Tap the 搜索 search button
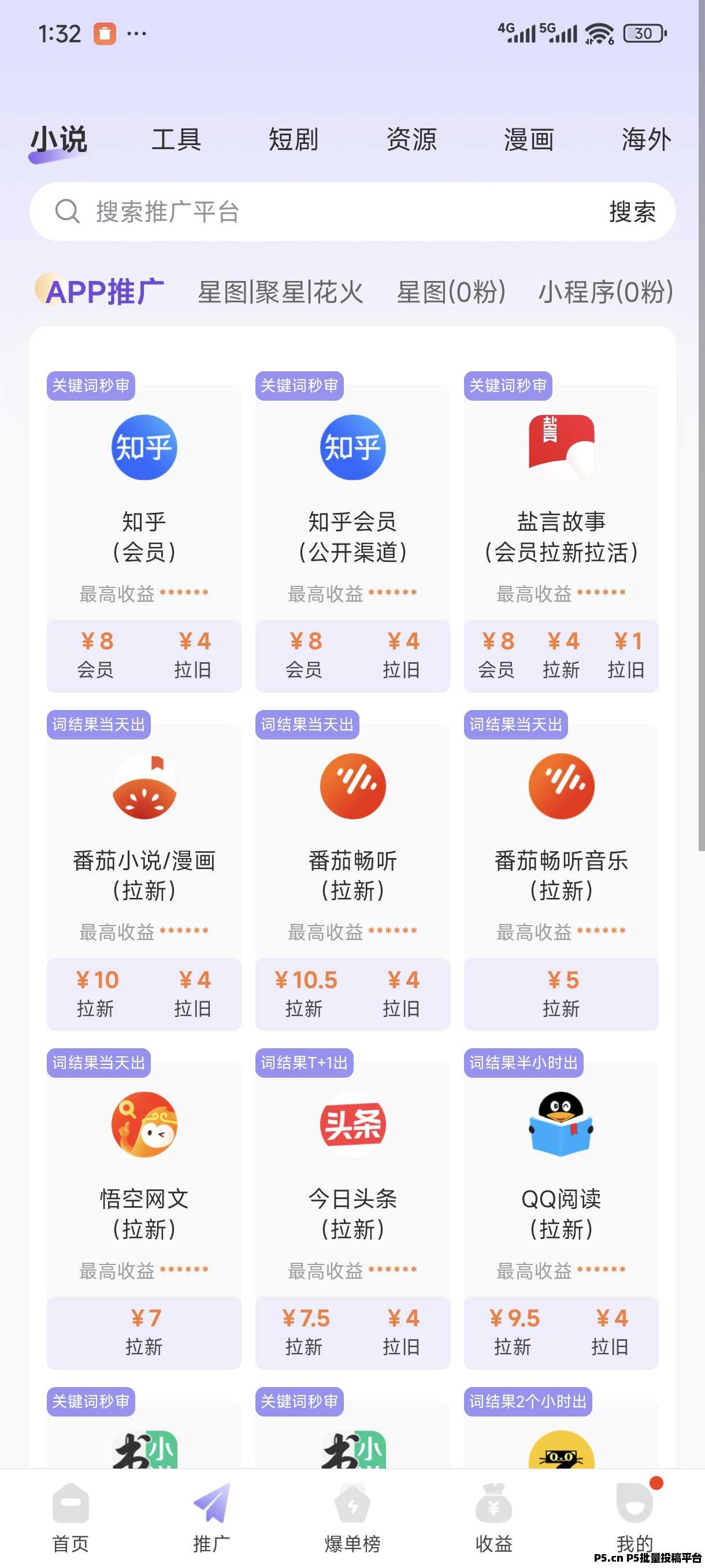This screenshot has width=705, height=1568. pyautogui.click(x=631, y=212)
